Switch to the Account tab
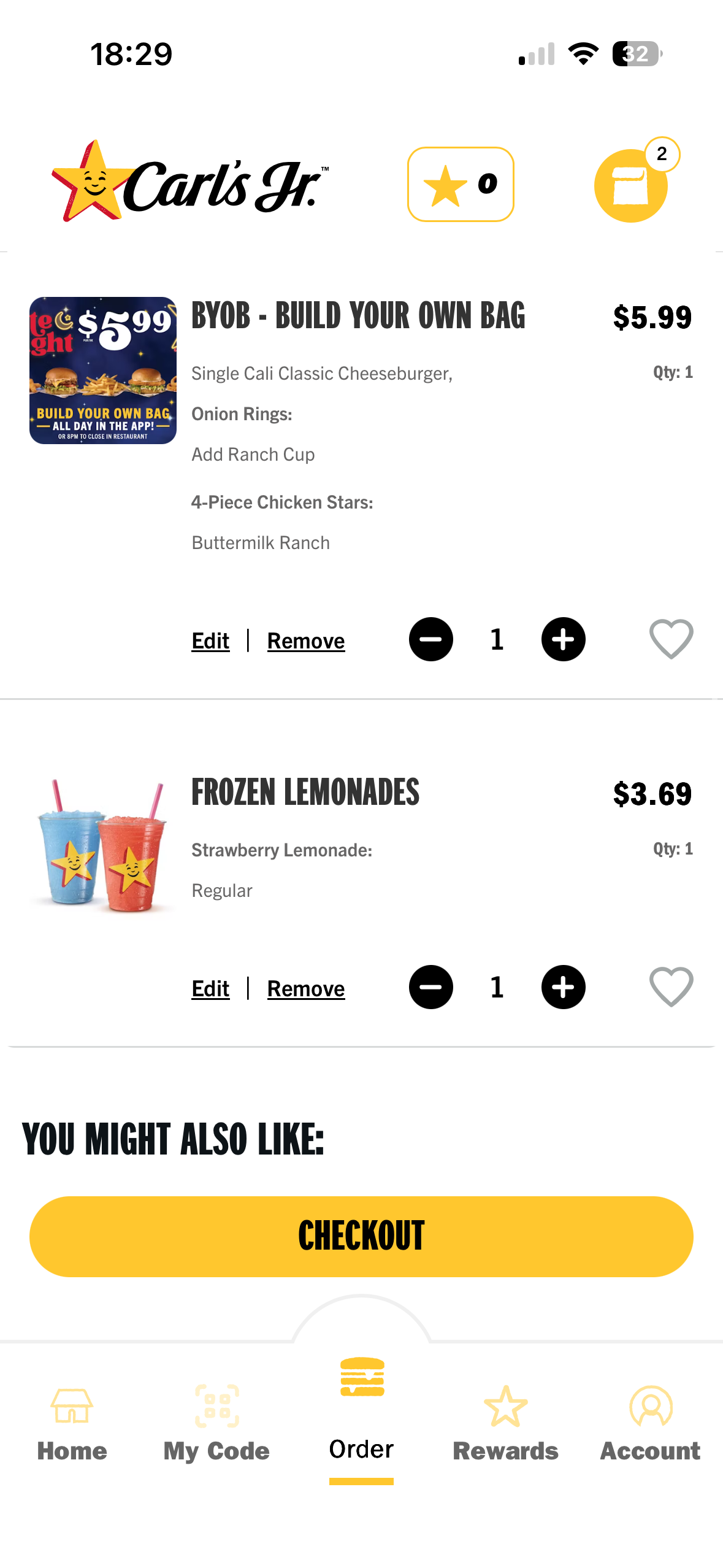Image resolution: width=723 pixels, height=1568 pixels. point(650,1423)
